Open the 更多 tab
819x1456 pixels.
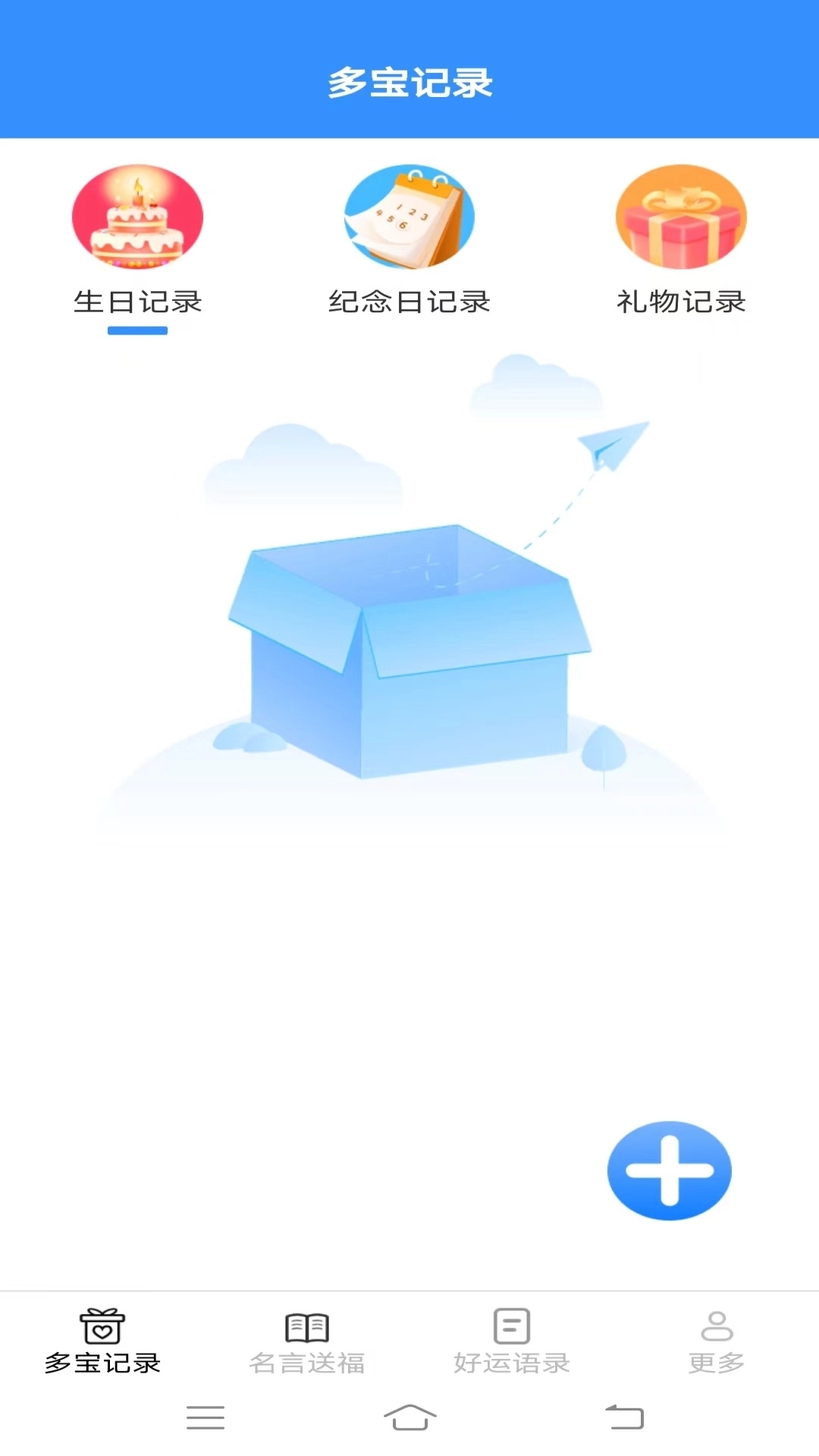point(717,1341)
